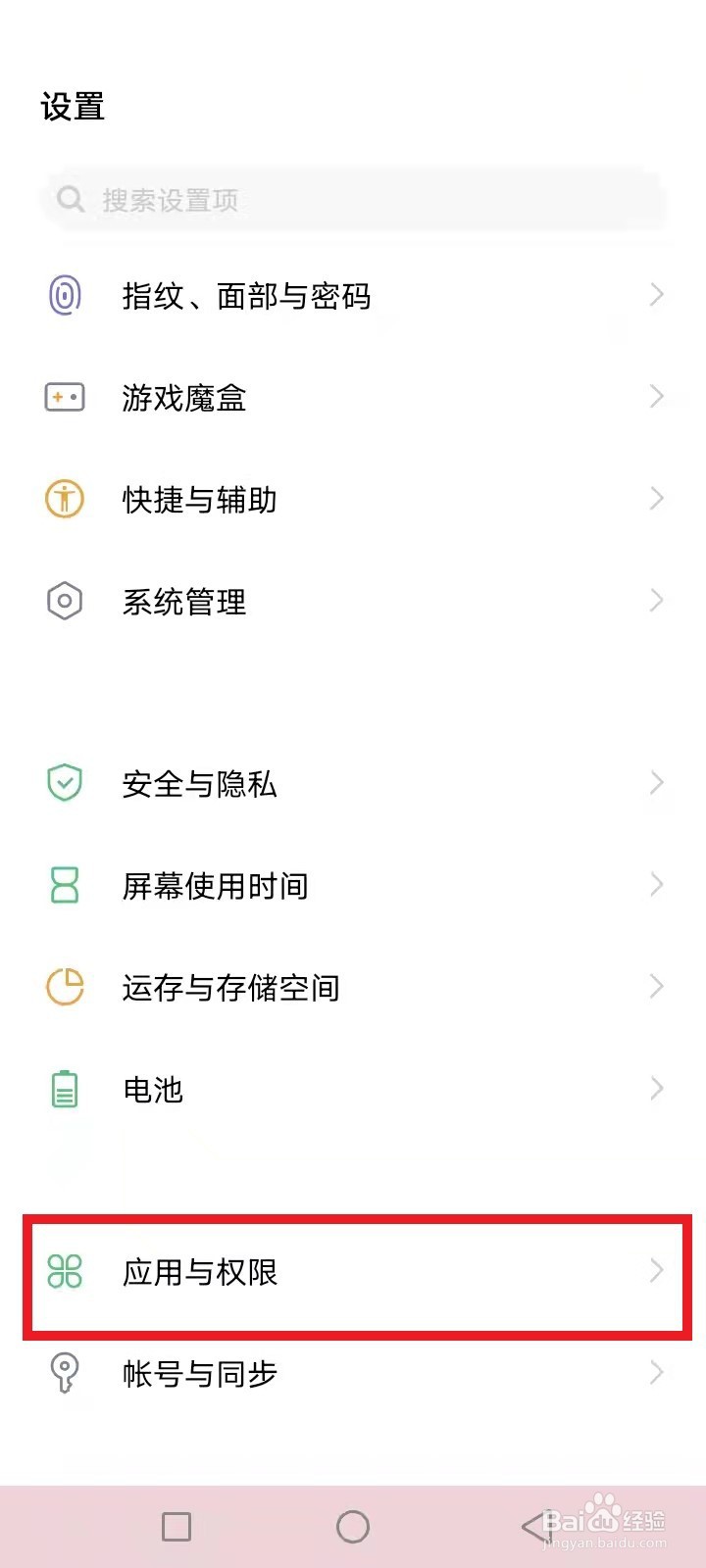Image resolution: width=706 pixels, height=1568 pixels.
Task: View 屏幕使用时间
Action: (x=353, y=885)
